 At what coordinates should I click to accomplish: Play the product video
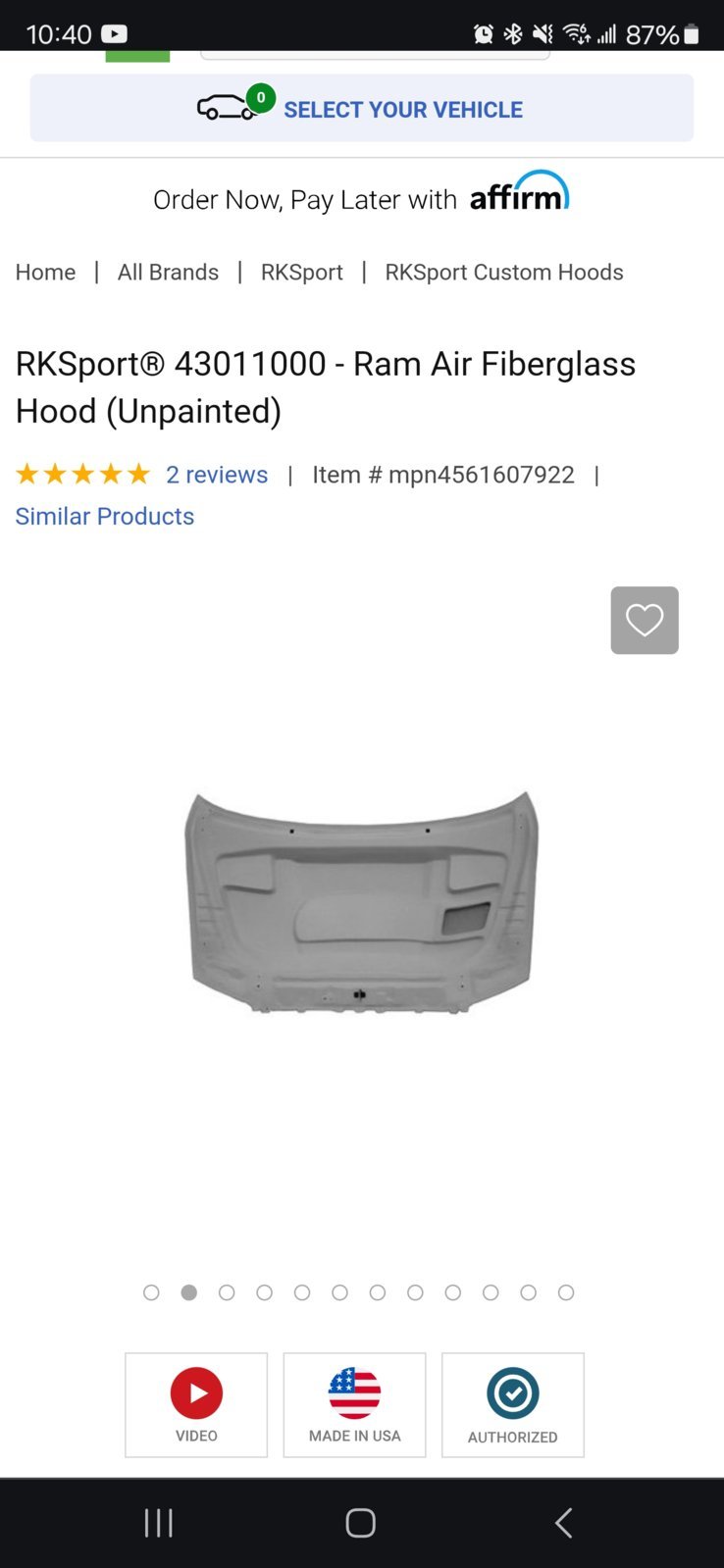pyautogui.click(x=196, y=1404)
